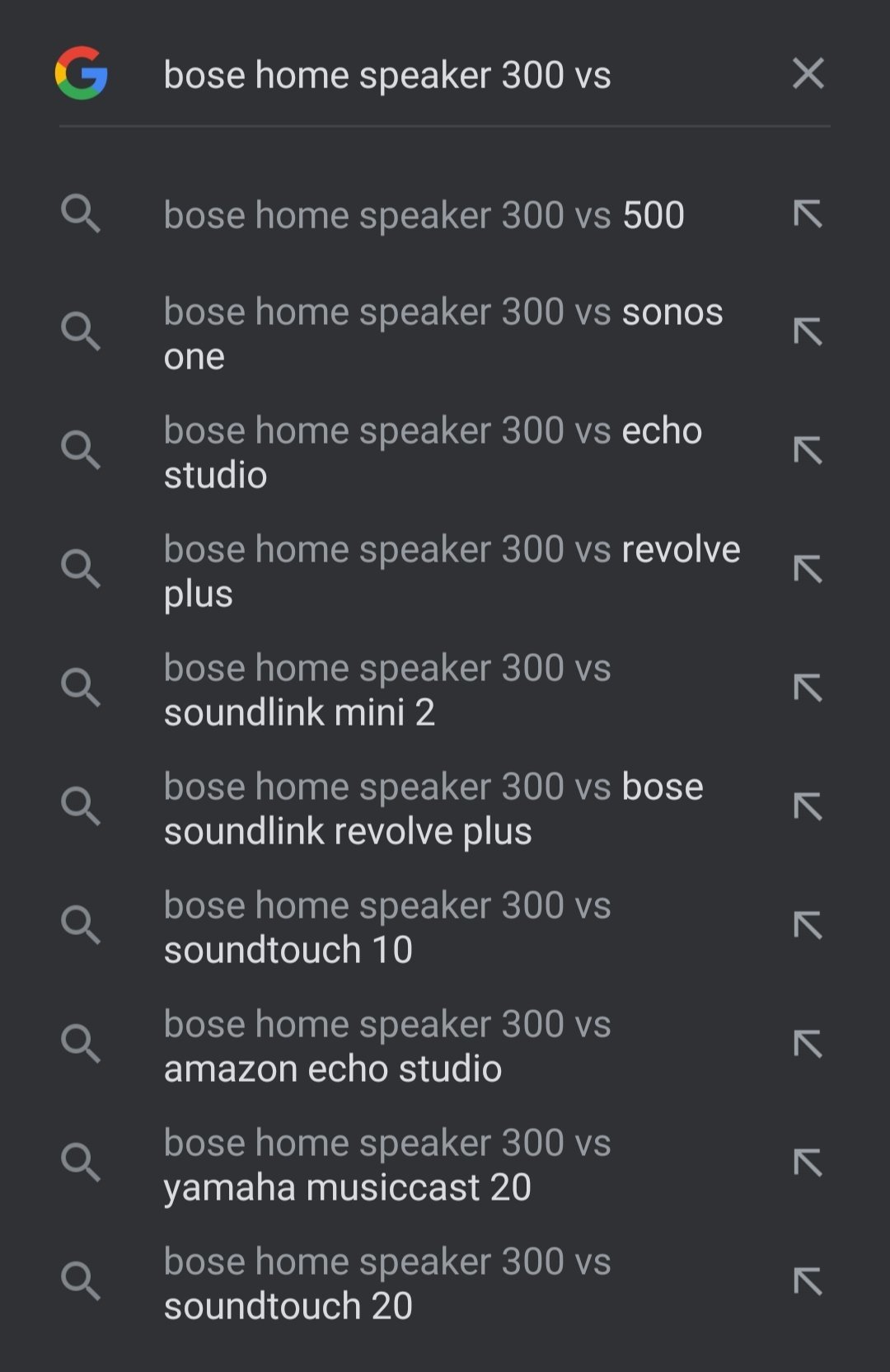Open 'vs bose soundlink revolve plus' suggestion
This screenshot has height=1372, width=890.
[433, 809]
